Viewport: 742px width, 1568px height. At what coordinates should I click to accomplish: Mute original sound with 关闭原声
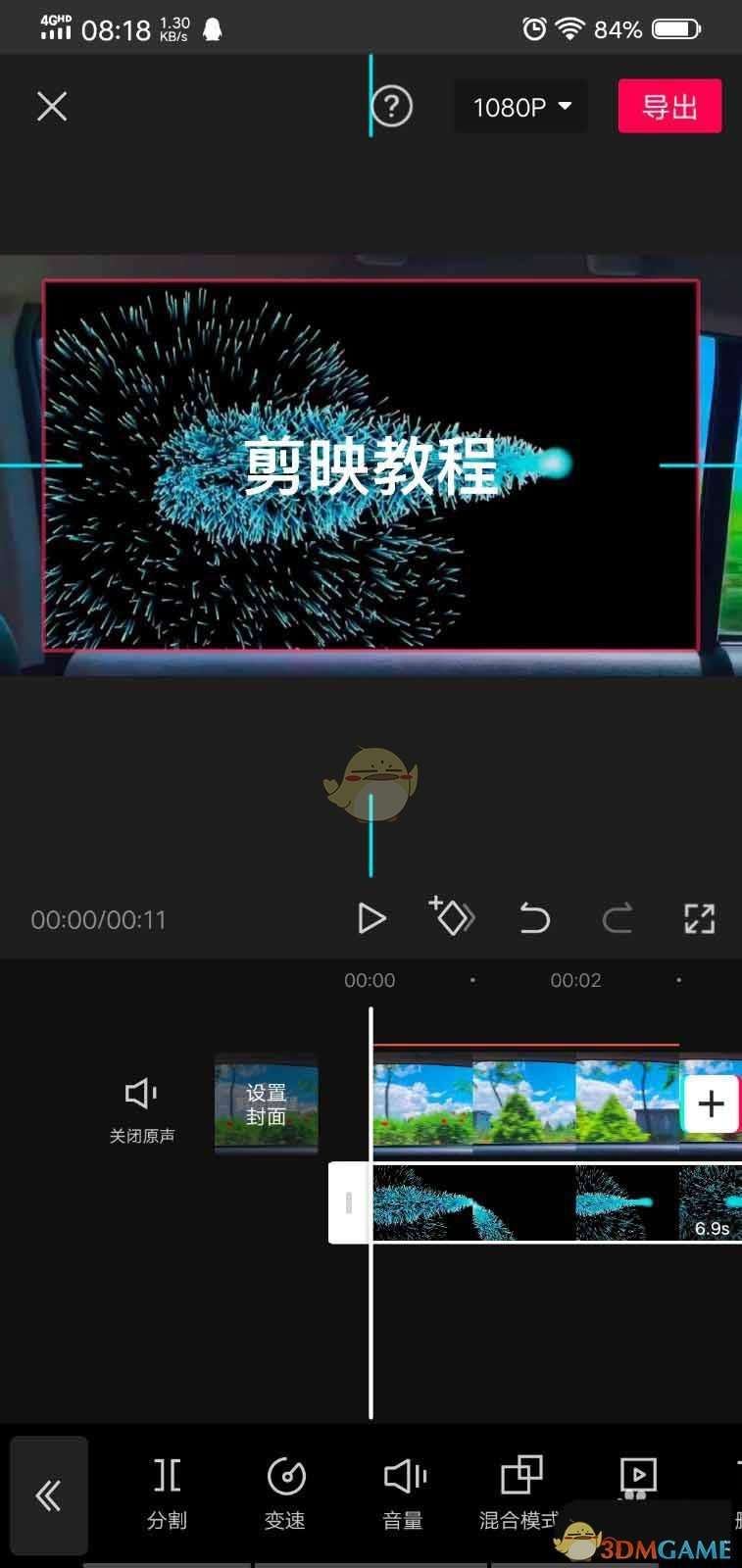141,1108
